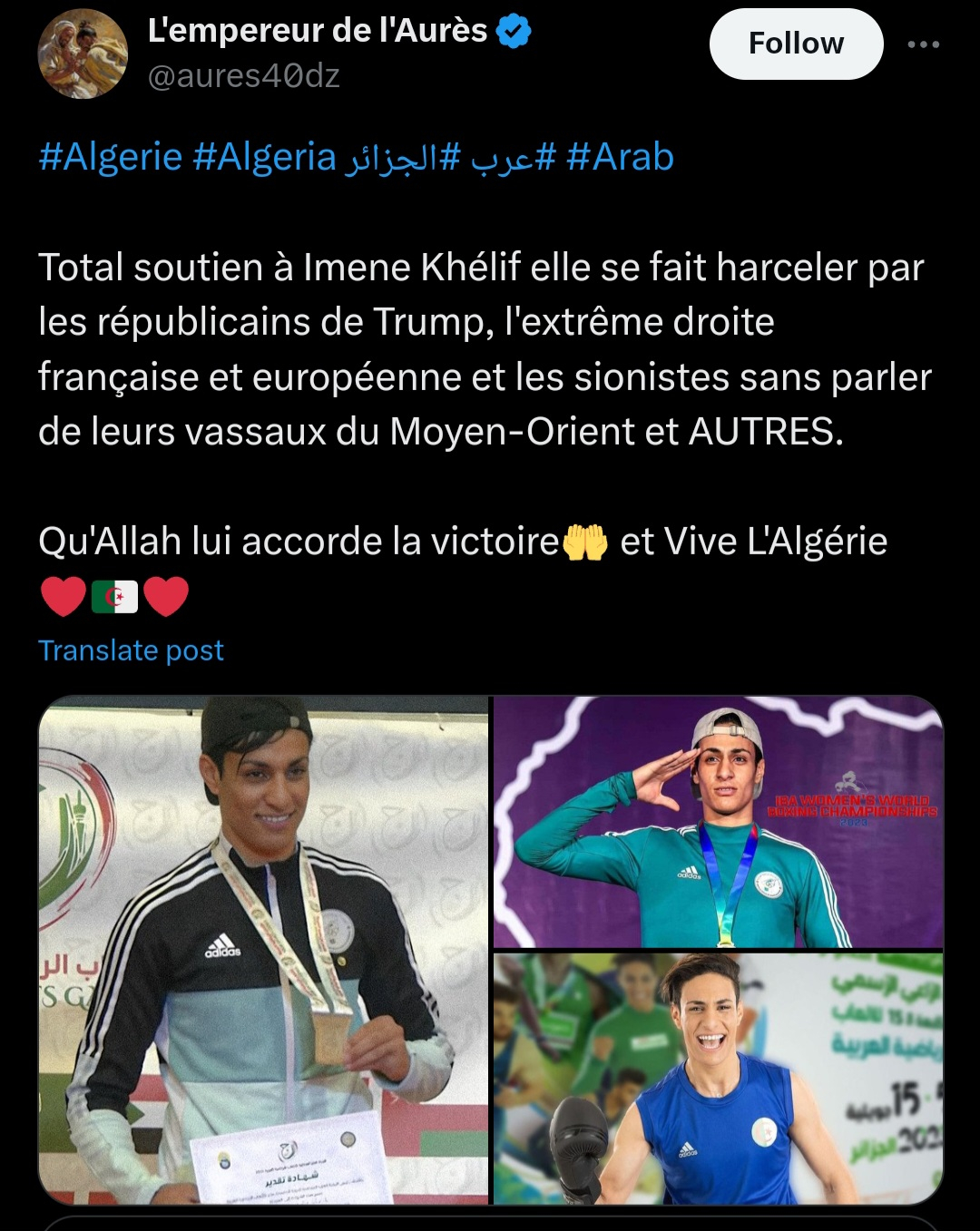Follow L'empereur de l'Aurès
The image size is (980, 1231).
[x=795, y=44]
